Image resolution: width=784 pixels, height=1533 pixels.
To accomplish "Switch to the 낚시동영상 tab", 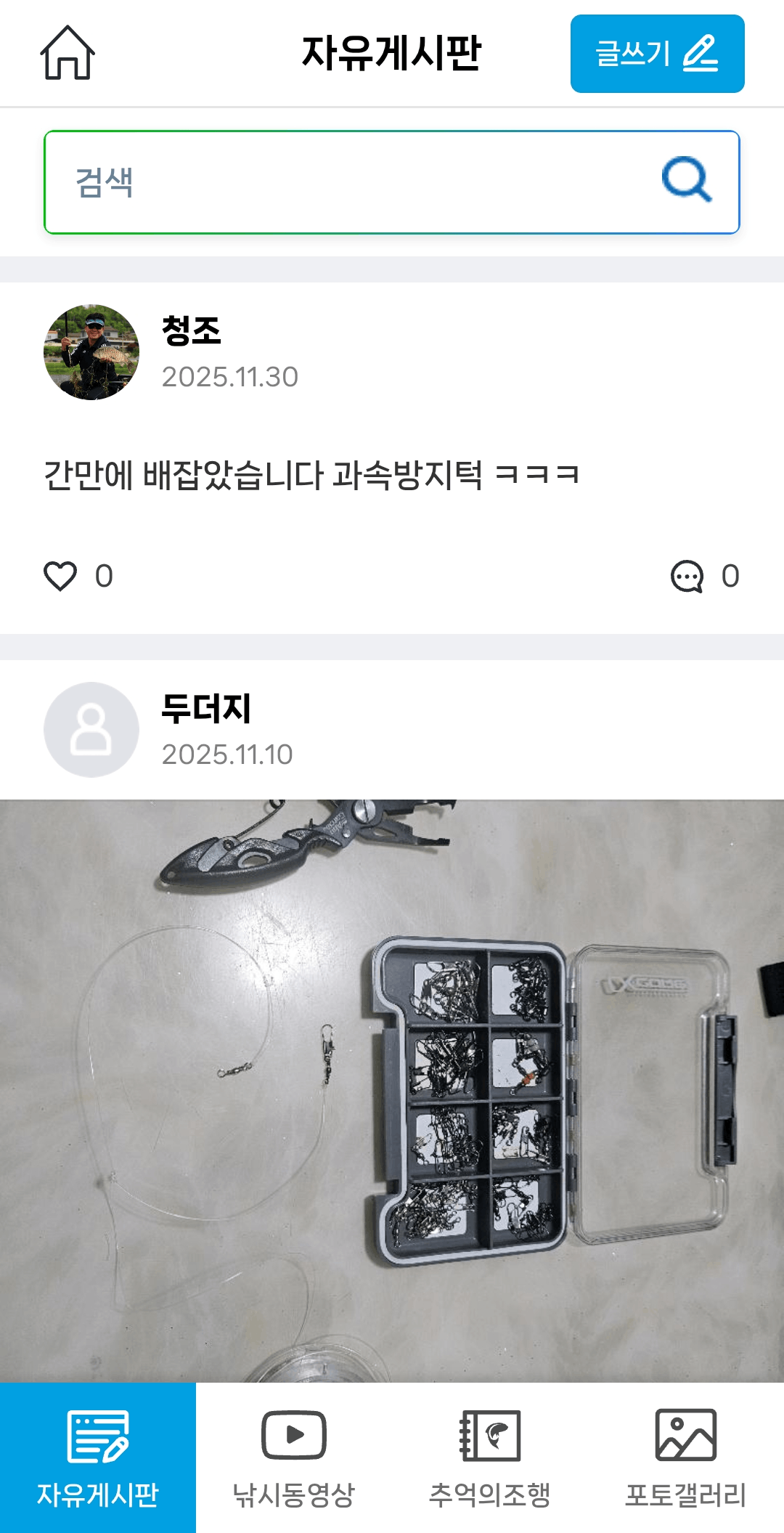I will coord(294,1458).
